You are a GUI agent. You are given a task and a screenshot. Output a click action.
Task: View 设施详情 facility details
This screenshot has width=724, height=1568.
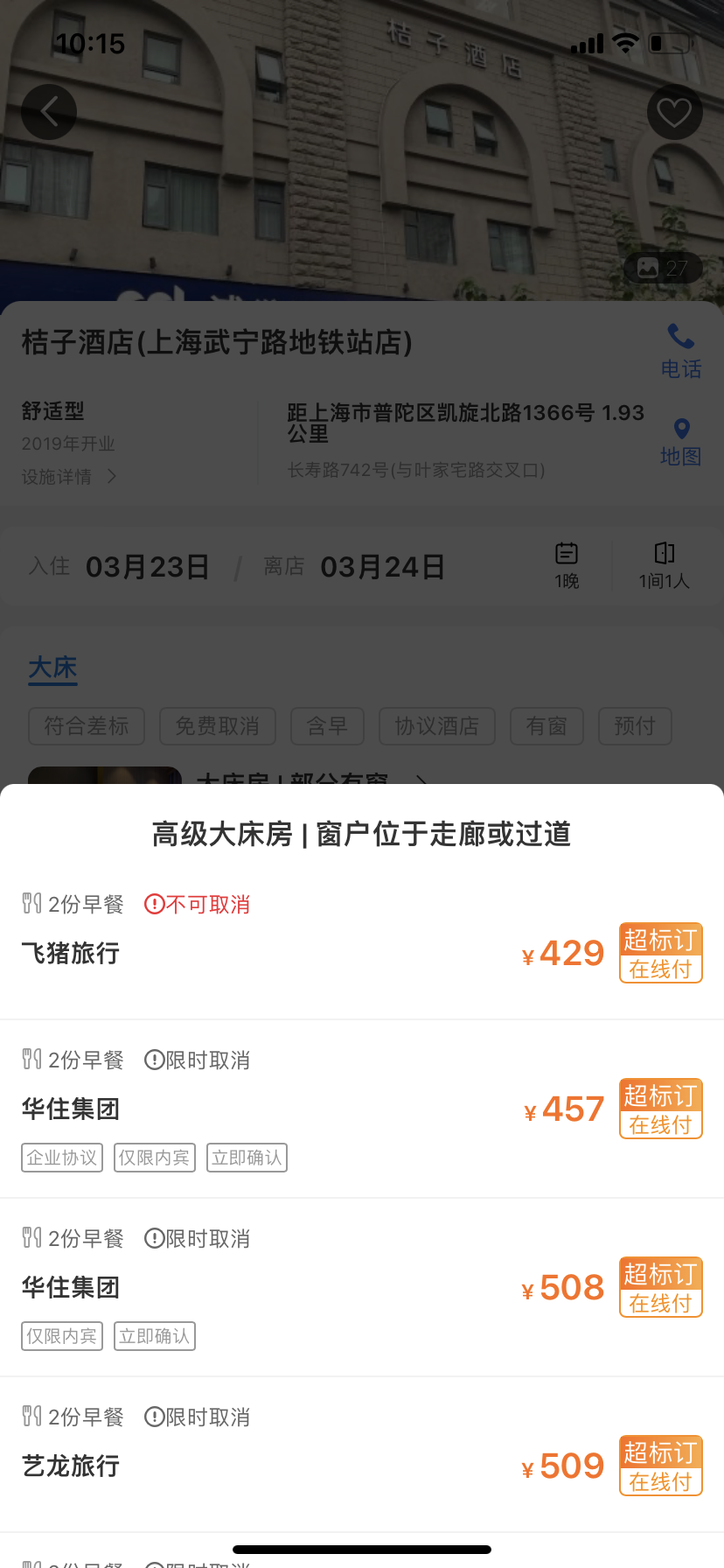coord(68,477)
